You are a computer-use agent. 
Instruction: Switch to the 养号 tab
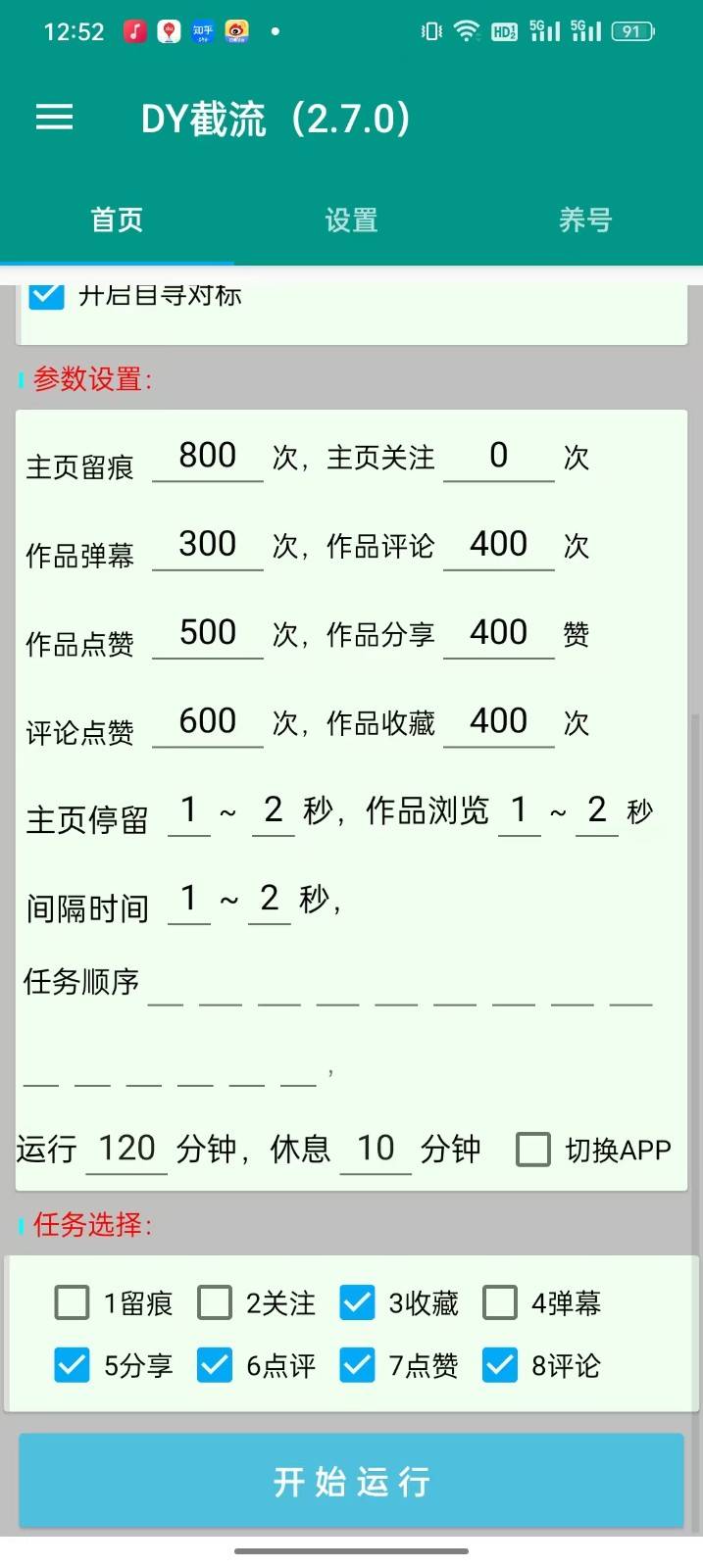[585, 220]
